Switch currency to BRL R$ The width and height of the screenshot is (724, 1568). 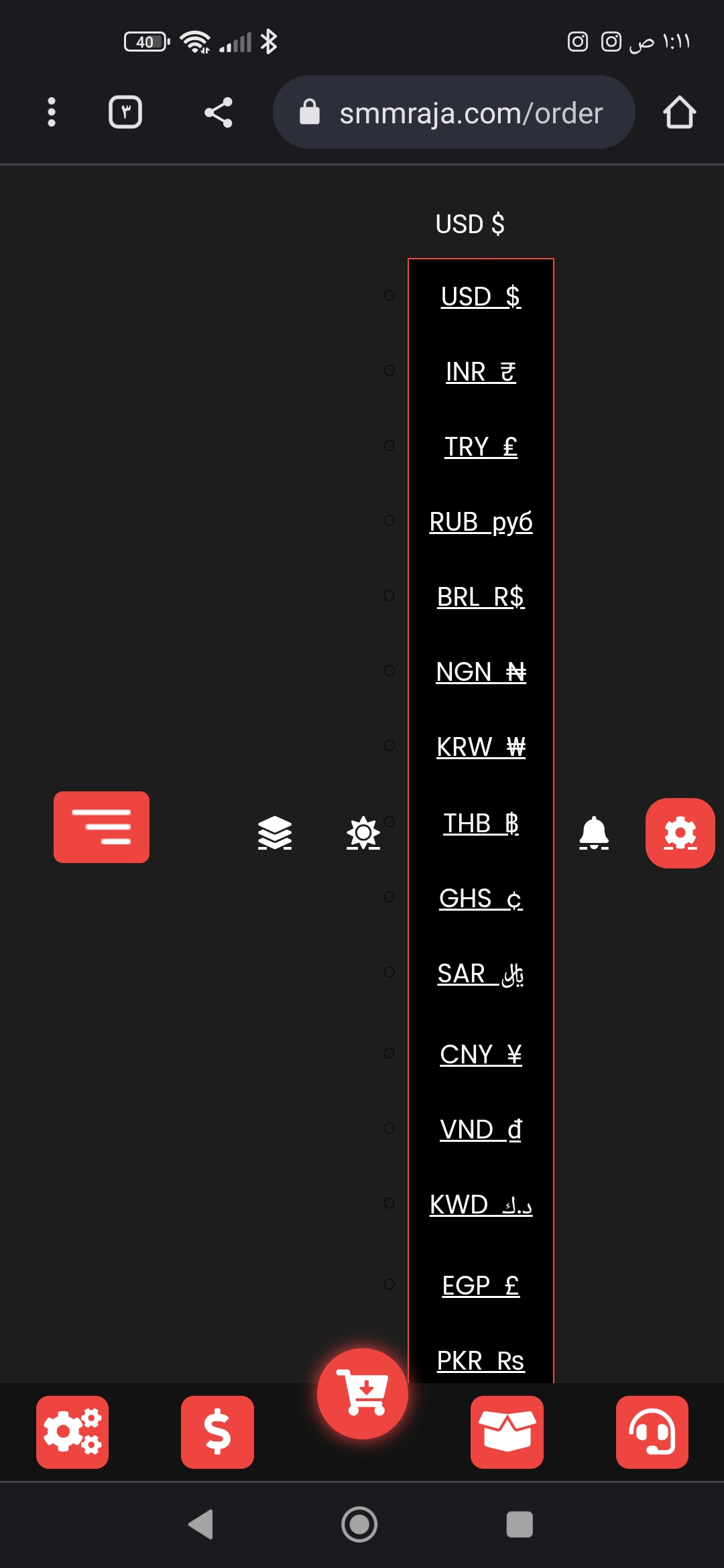click(481, 596)
